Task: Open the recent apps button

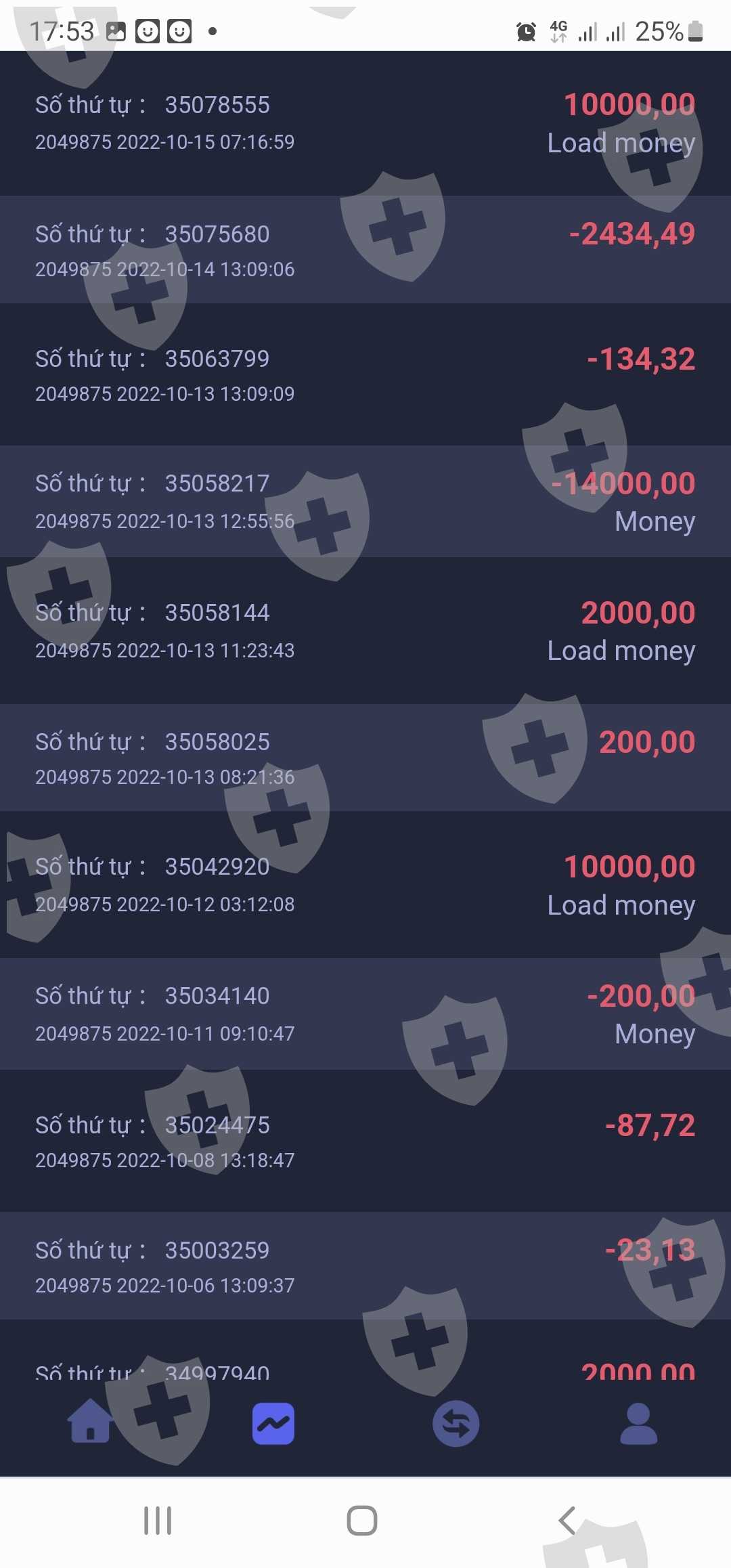Action: tap(158, 1521)
